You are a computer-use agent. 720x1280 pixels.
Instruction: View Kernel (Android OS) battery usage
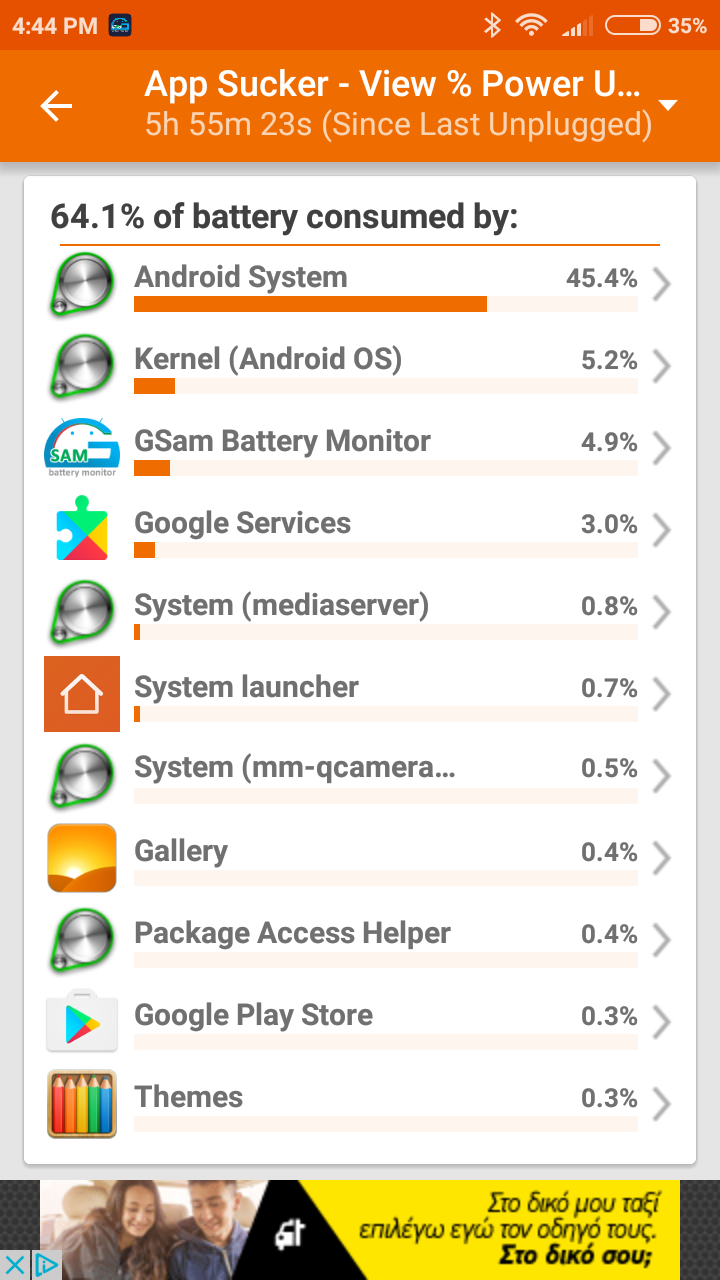(x=360, y=367)
